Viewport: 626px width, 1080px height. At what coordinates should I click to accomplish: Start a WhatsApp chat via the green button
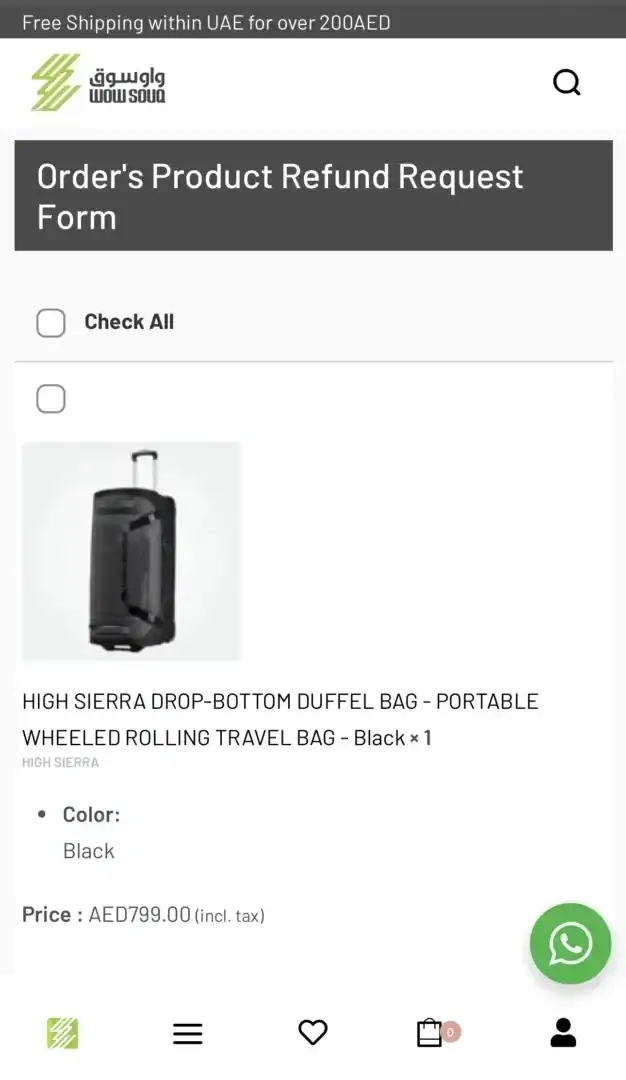click(x=570, y=944)
